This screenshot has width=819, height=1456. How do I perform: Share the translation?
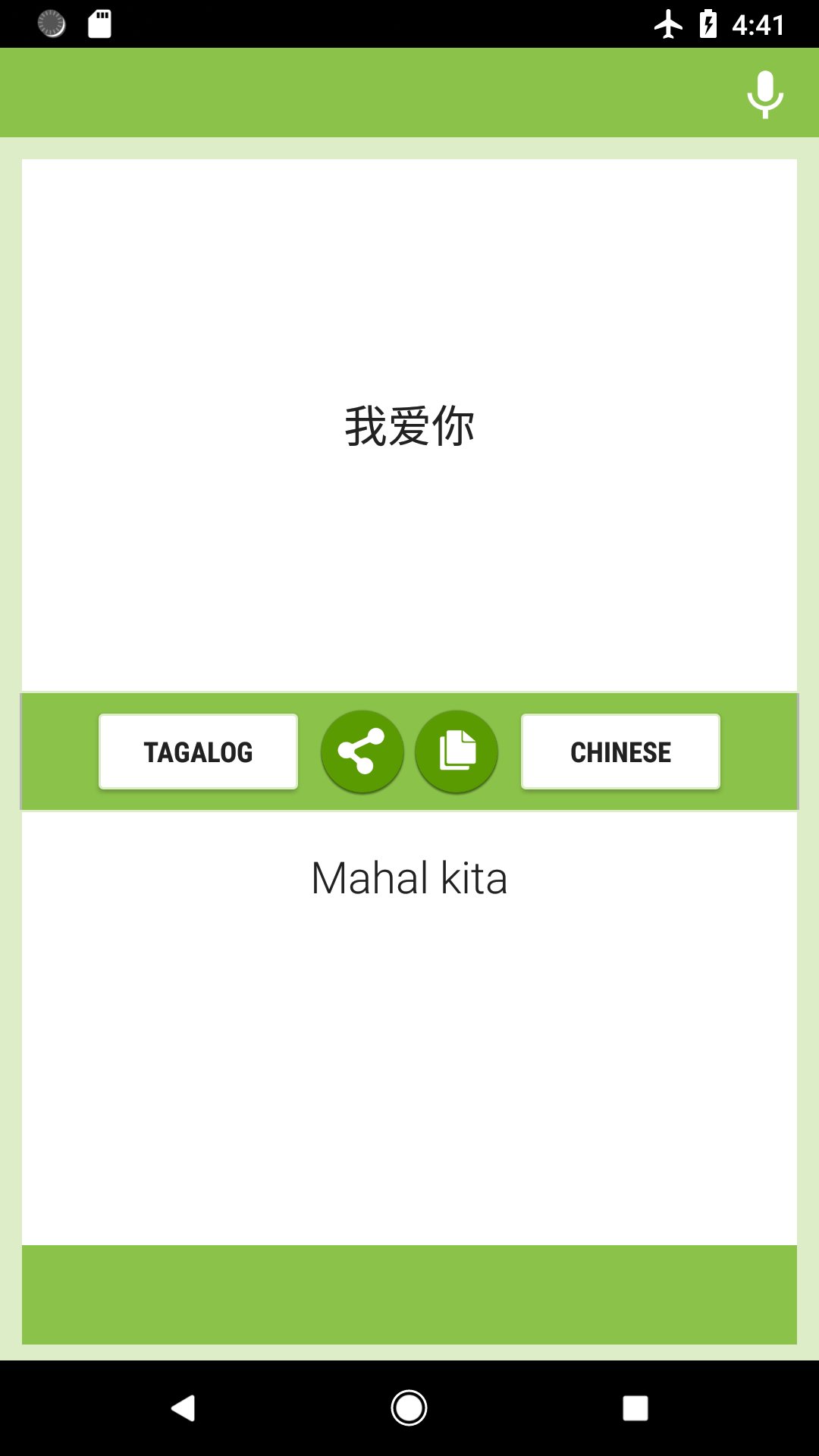[362, 752]
